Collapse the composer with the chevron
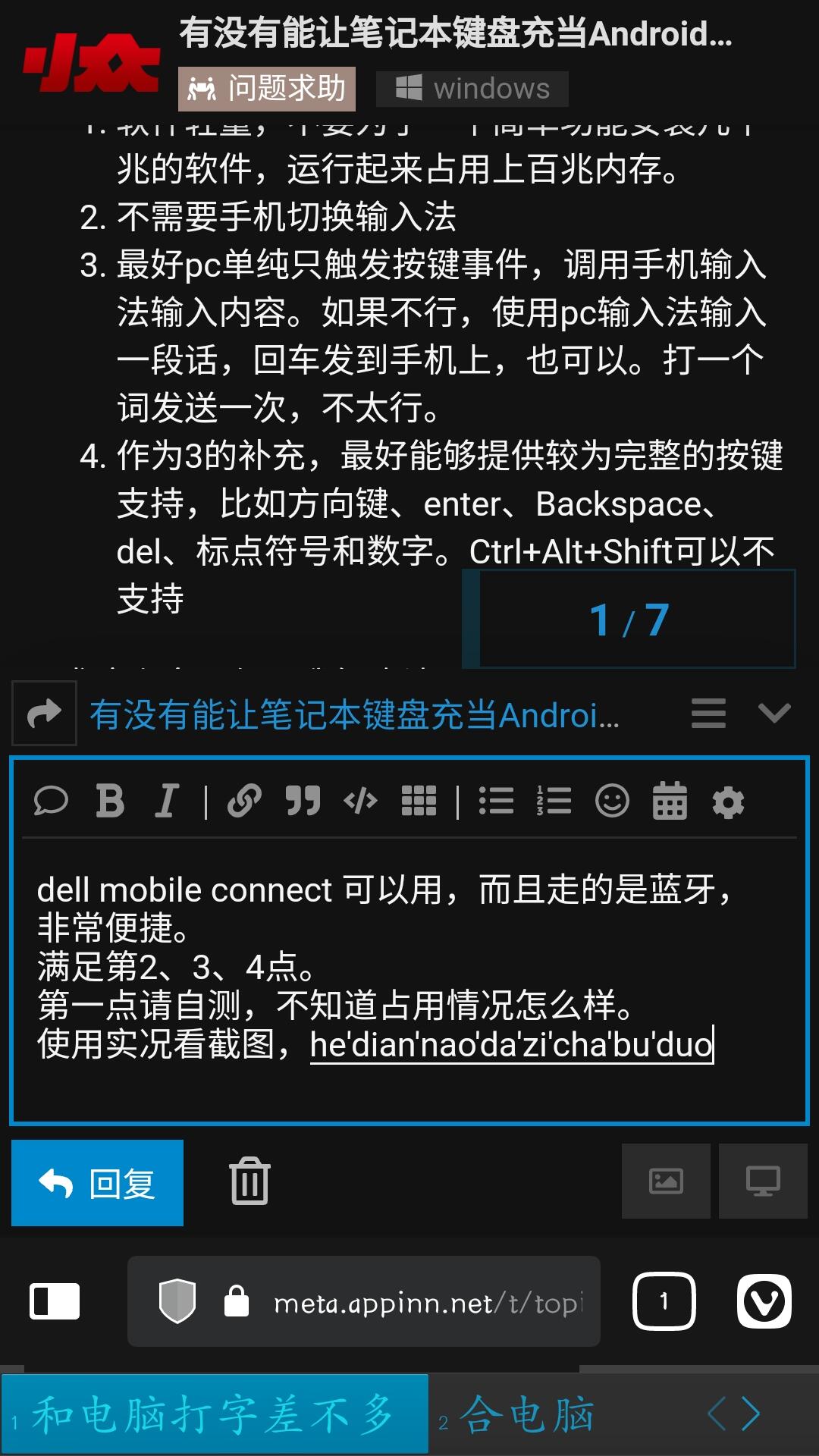The height and width of the screenshot is (1456, 819). tap(774, 713)
